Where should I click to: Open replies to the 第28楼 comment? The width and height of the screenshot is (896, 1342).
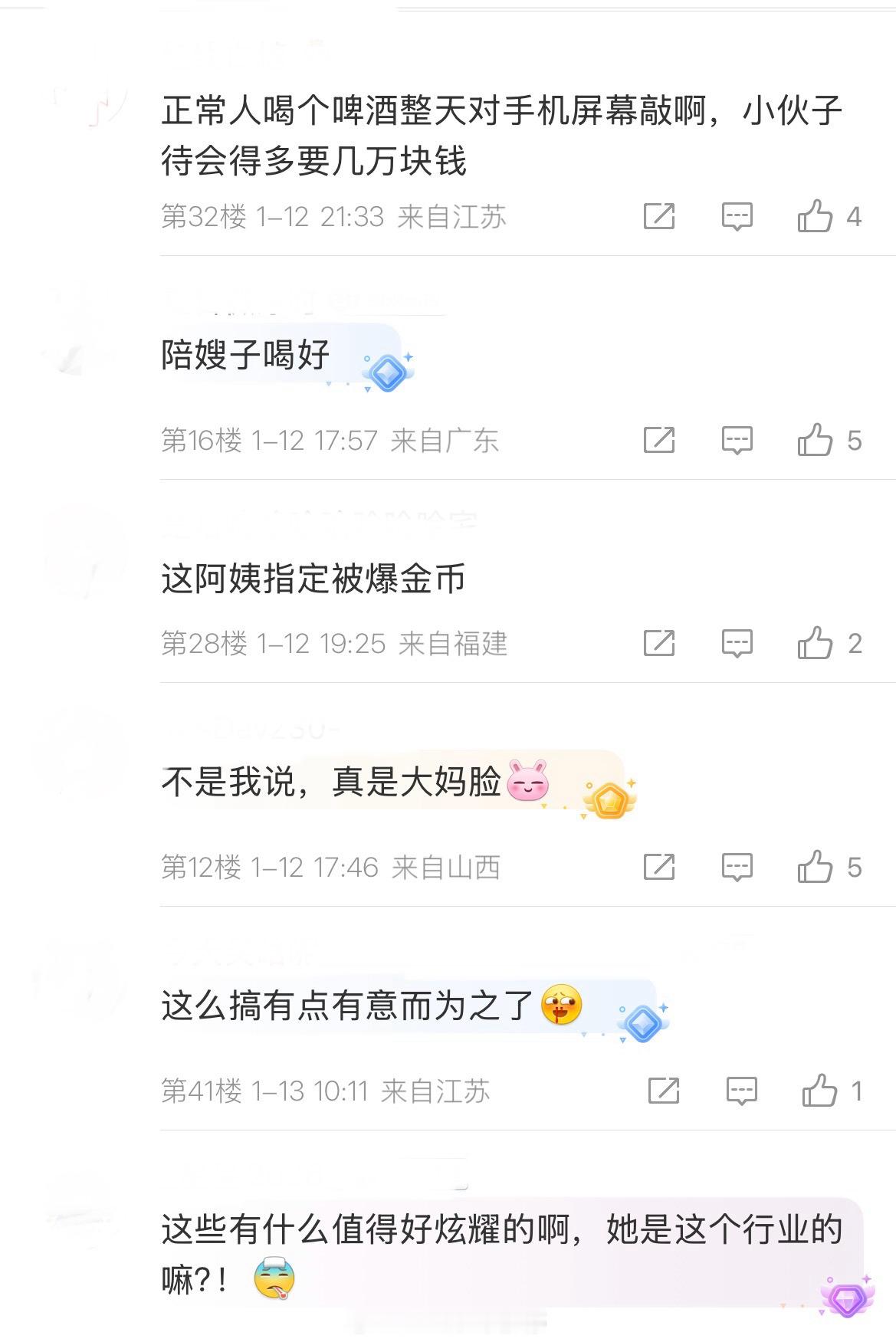tap(737, 642)
